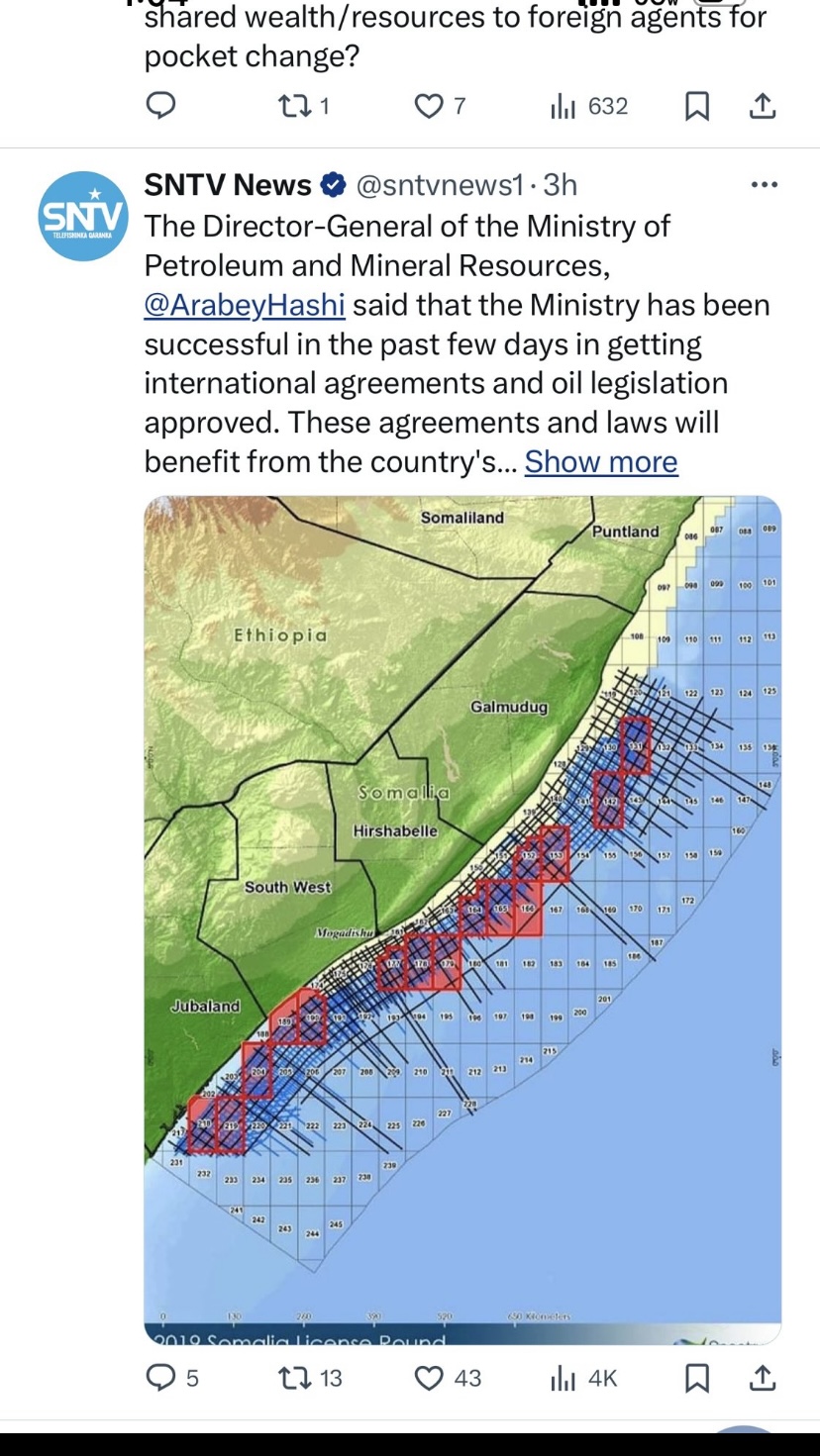Share the pocket change post

[762, 105]
